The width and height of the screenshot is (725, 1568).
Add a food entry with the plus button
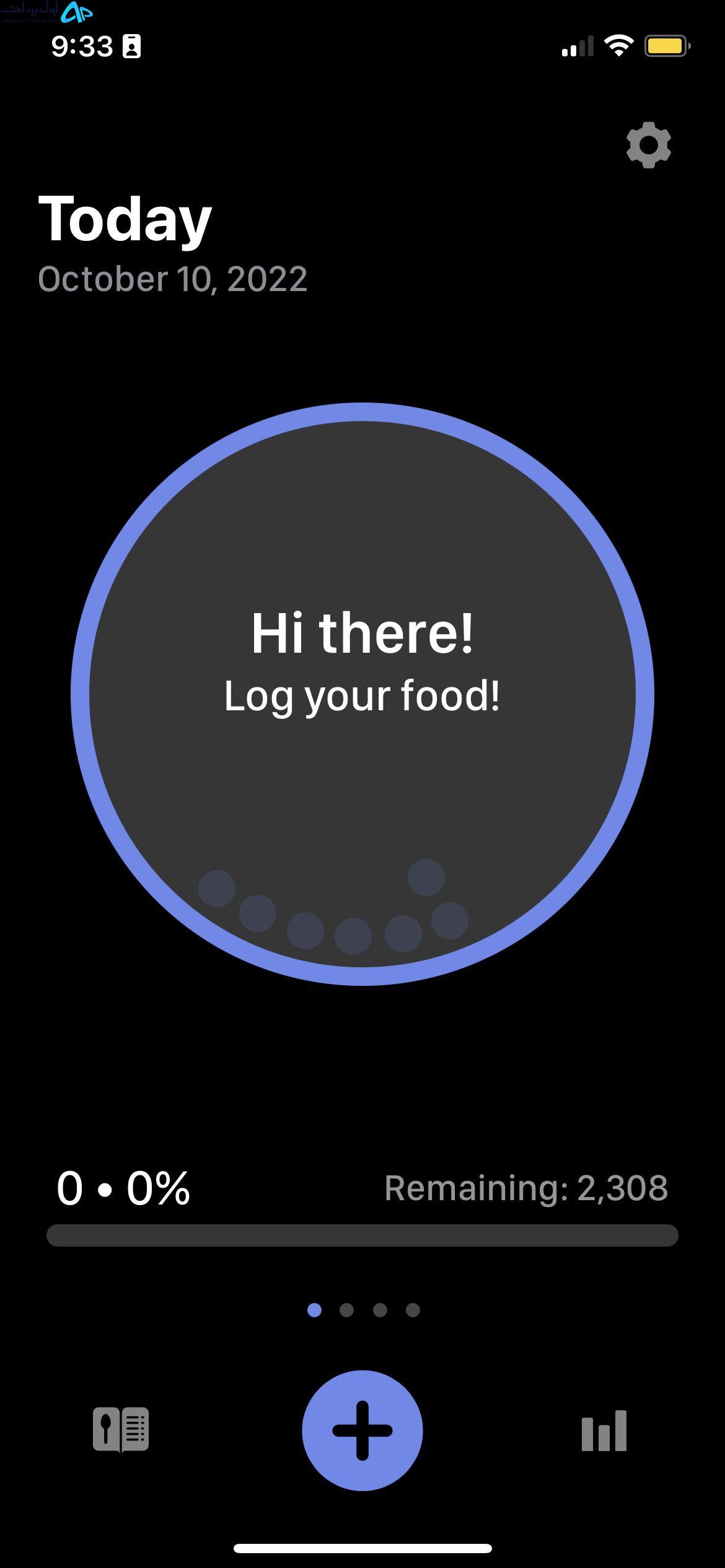click(362, 1431)
